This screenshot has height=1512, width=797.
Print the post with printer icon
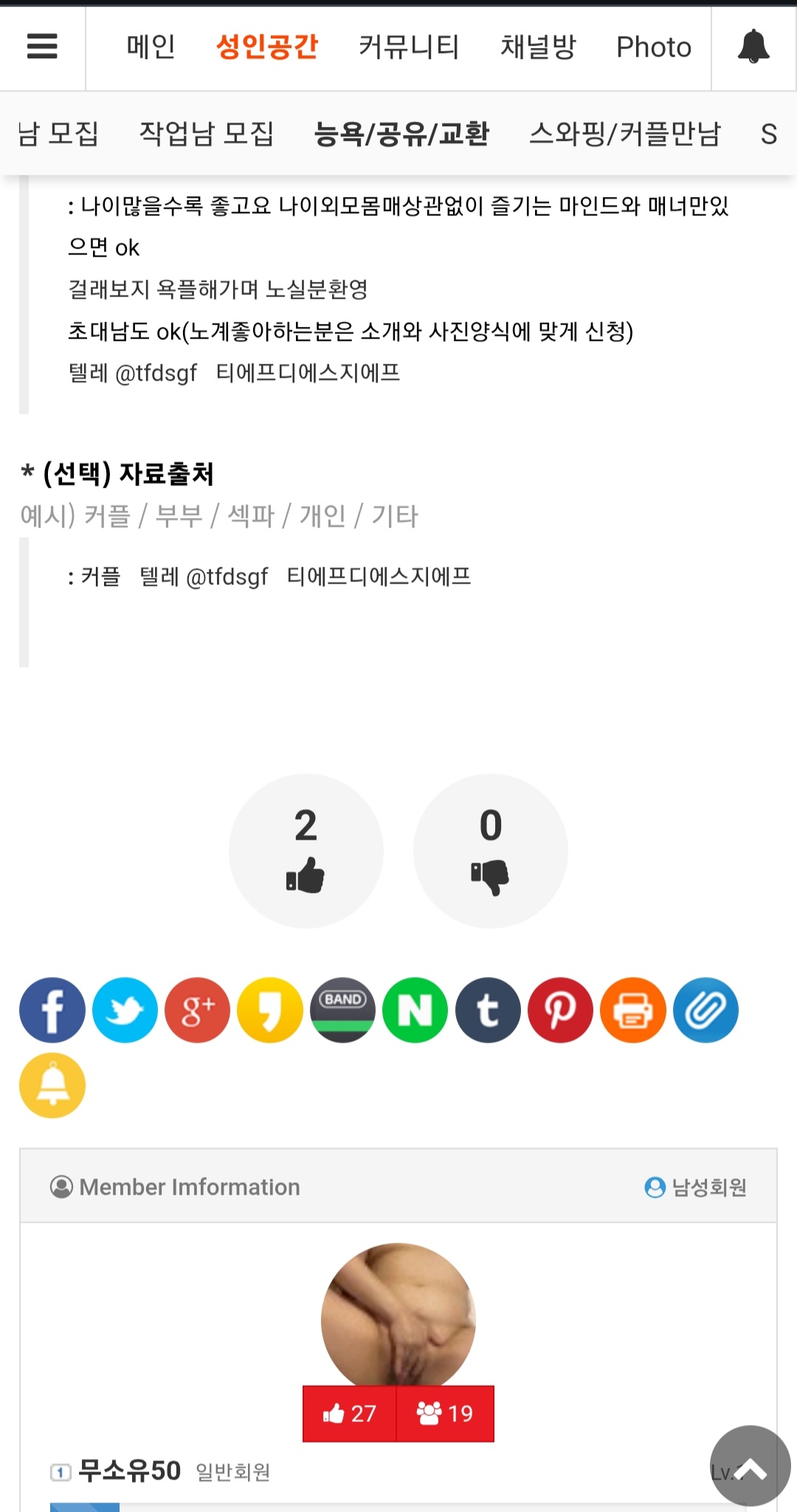(632, 1010)
